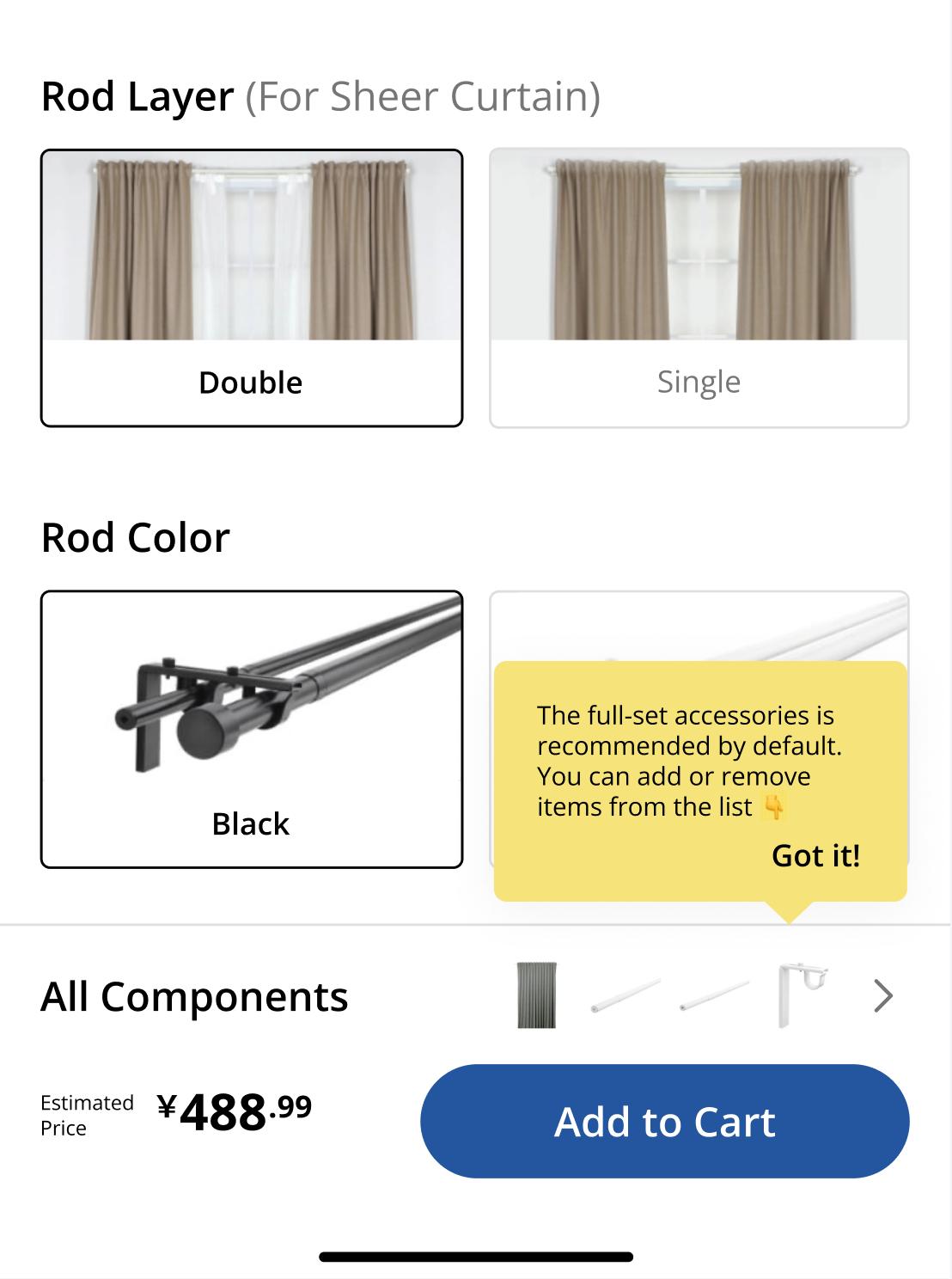Choose the Single rod layer option
This screenshot has width=952, height=1279.
point(699,288)
